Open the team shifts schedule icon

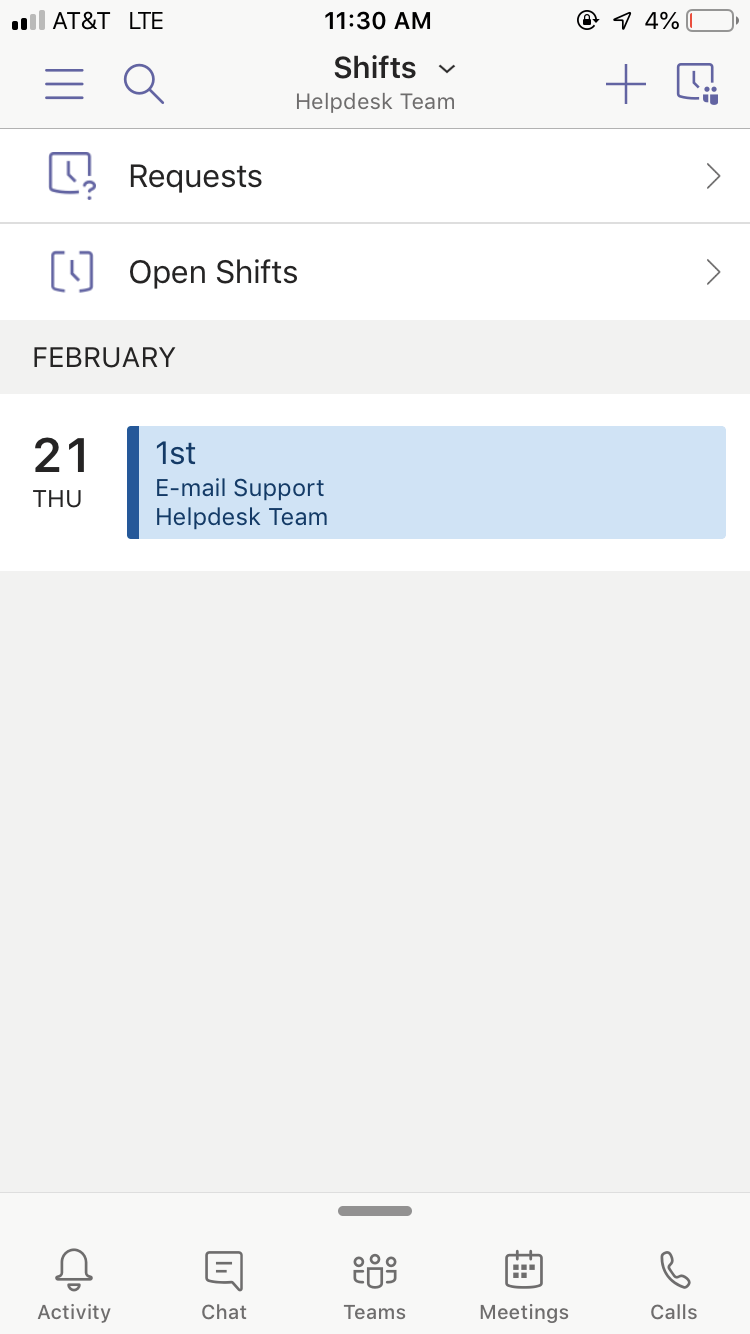click(697, 84)
